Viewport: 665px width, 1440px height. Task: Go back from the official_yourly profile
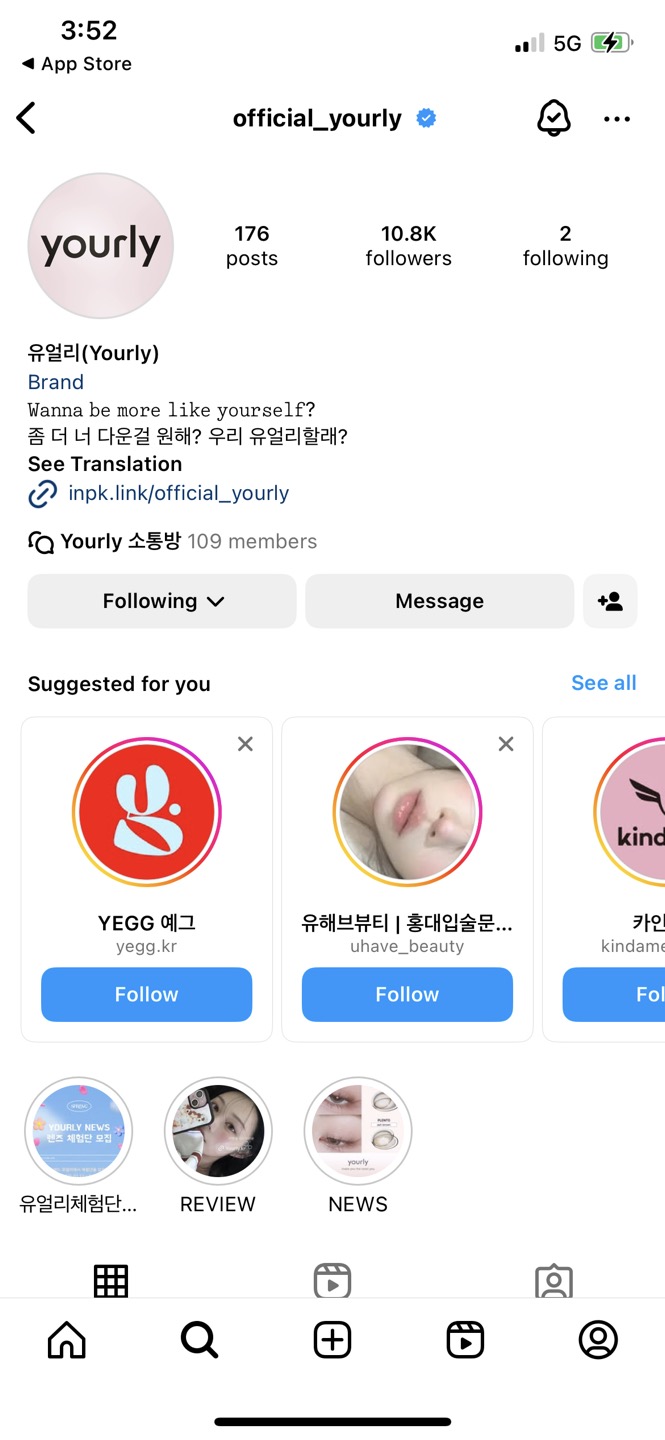pos(27,118)
